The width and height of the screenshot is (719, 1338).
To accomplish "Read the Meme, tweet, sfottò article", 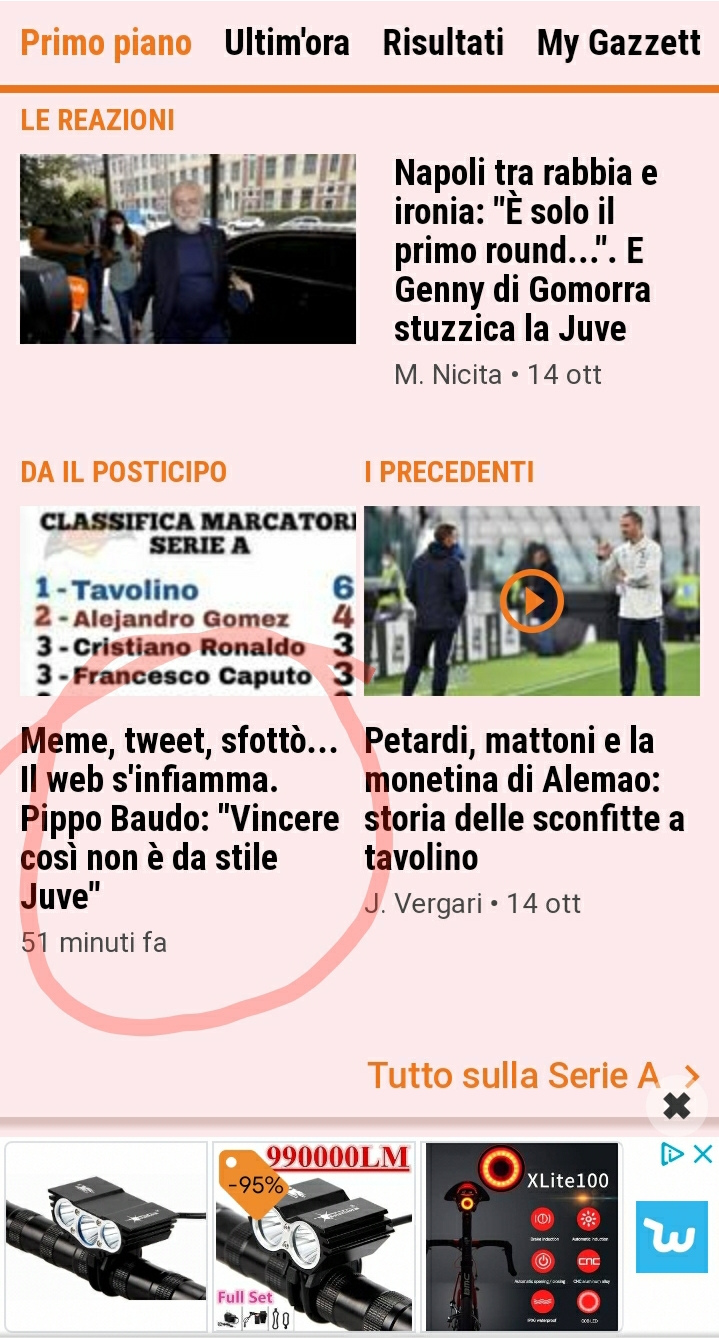I will 180,818.
